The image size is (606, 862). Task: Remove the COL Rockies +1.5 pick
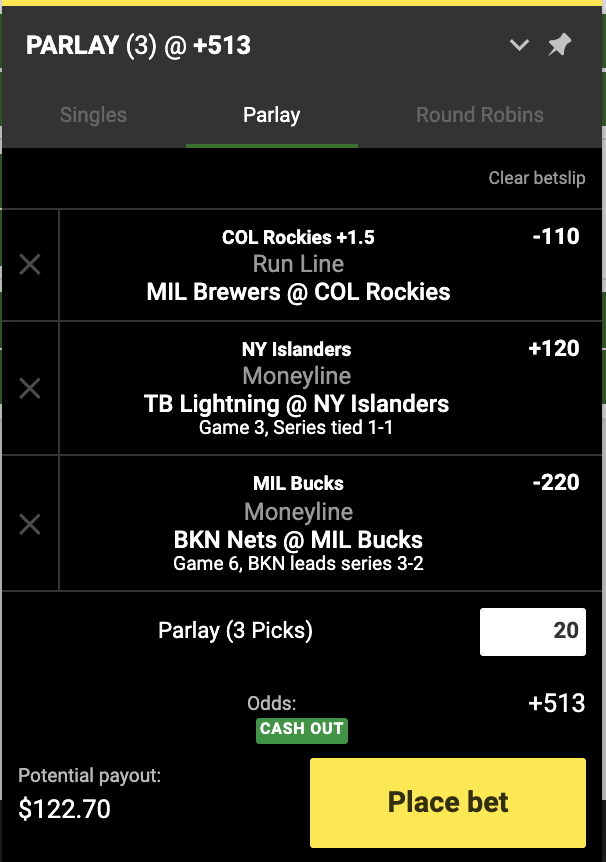[x=30, y=265]
